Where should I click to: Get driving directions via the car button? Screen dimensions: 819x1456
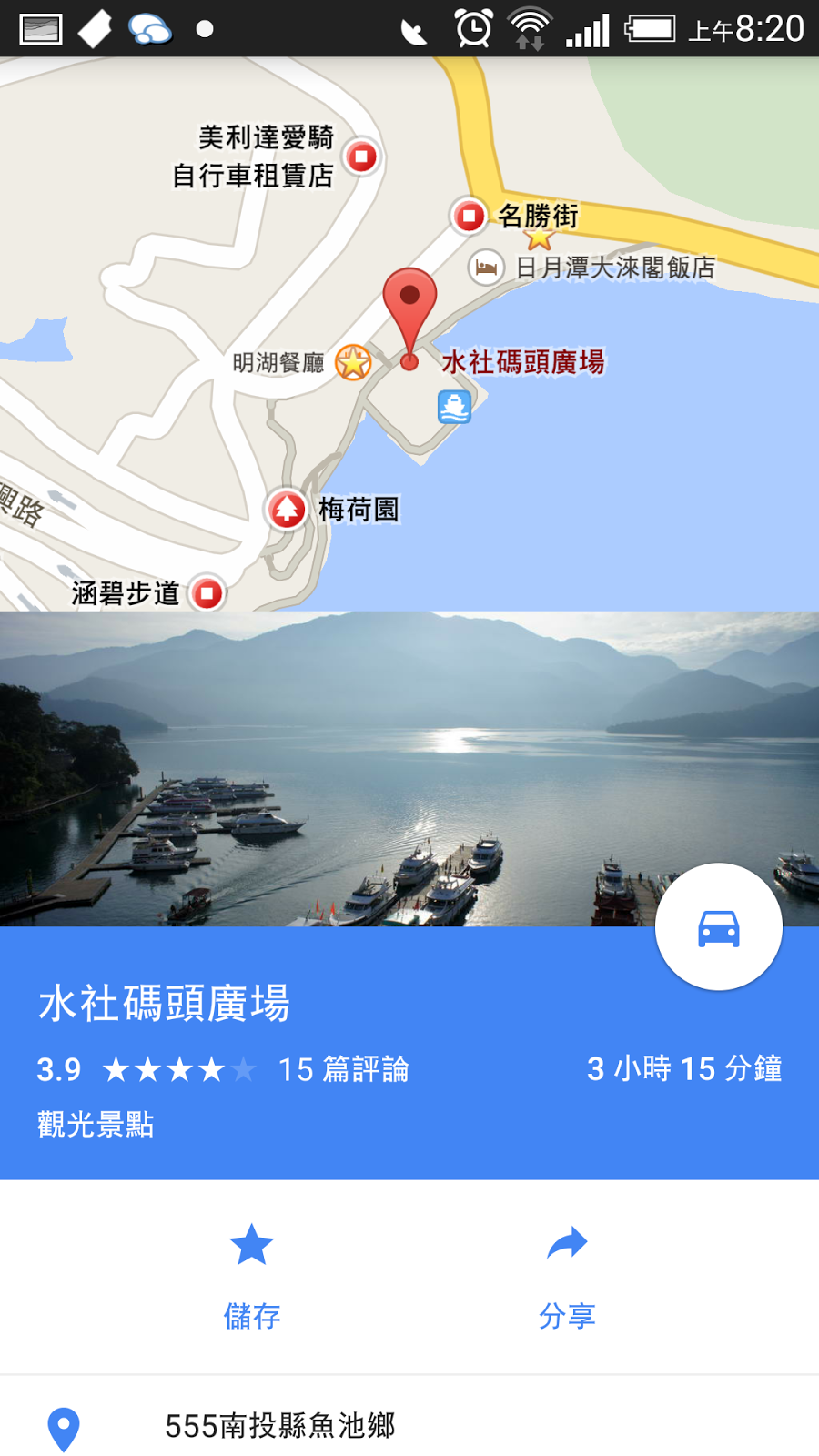click(x=718, y=927)
